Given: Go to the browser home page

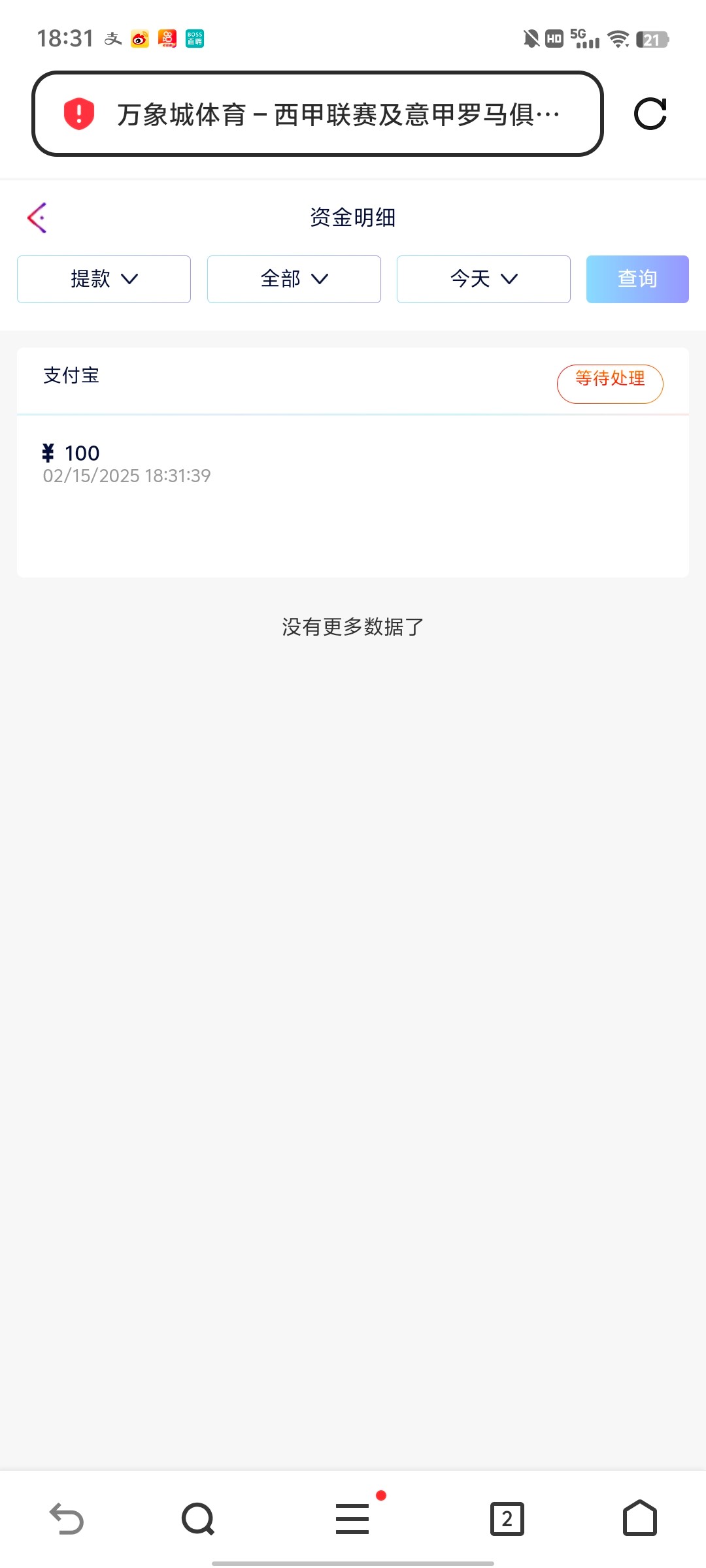Looking at the screenshot, I should point(639,1518).
